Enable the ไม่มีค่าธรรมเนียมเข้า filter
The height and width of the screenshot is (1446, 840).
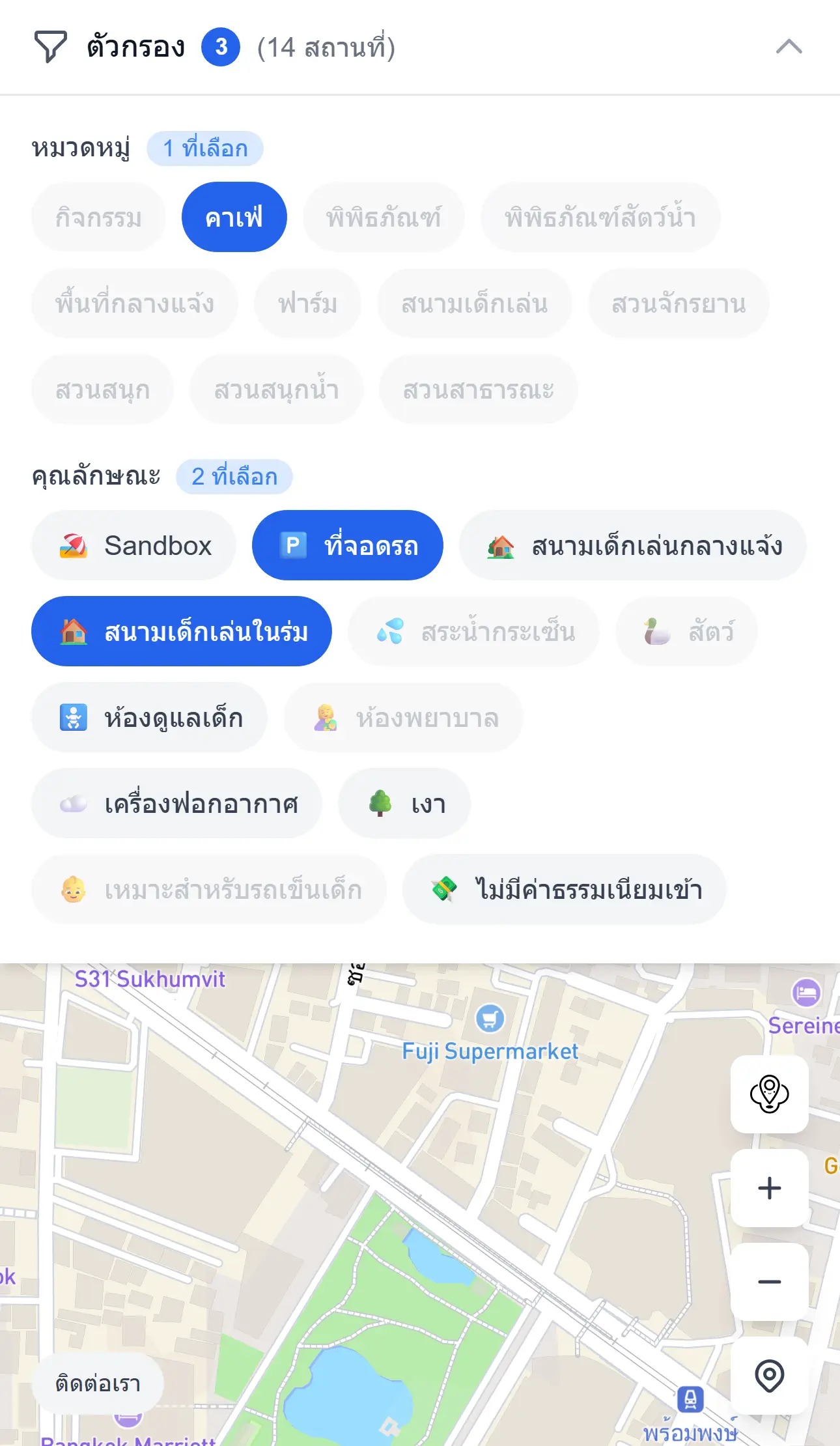click(x=564, y=889)
